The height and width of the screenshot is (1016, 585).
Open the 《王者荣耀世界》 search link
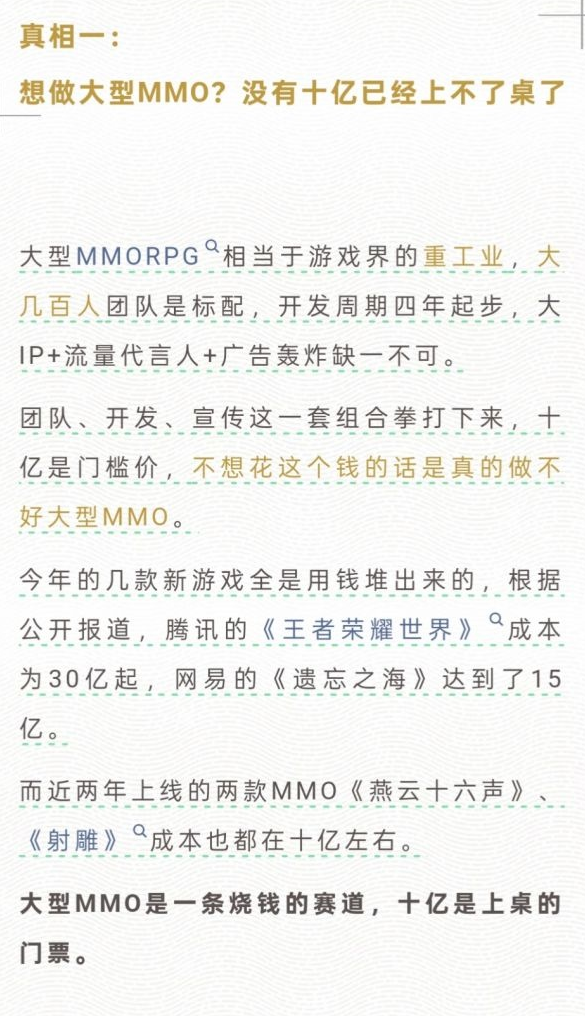pos(380,628)
